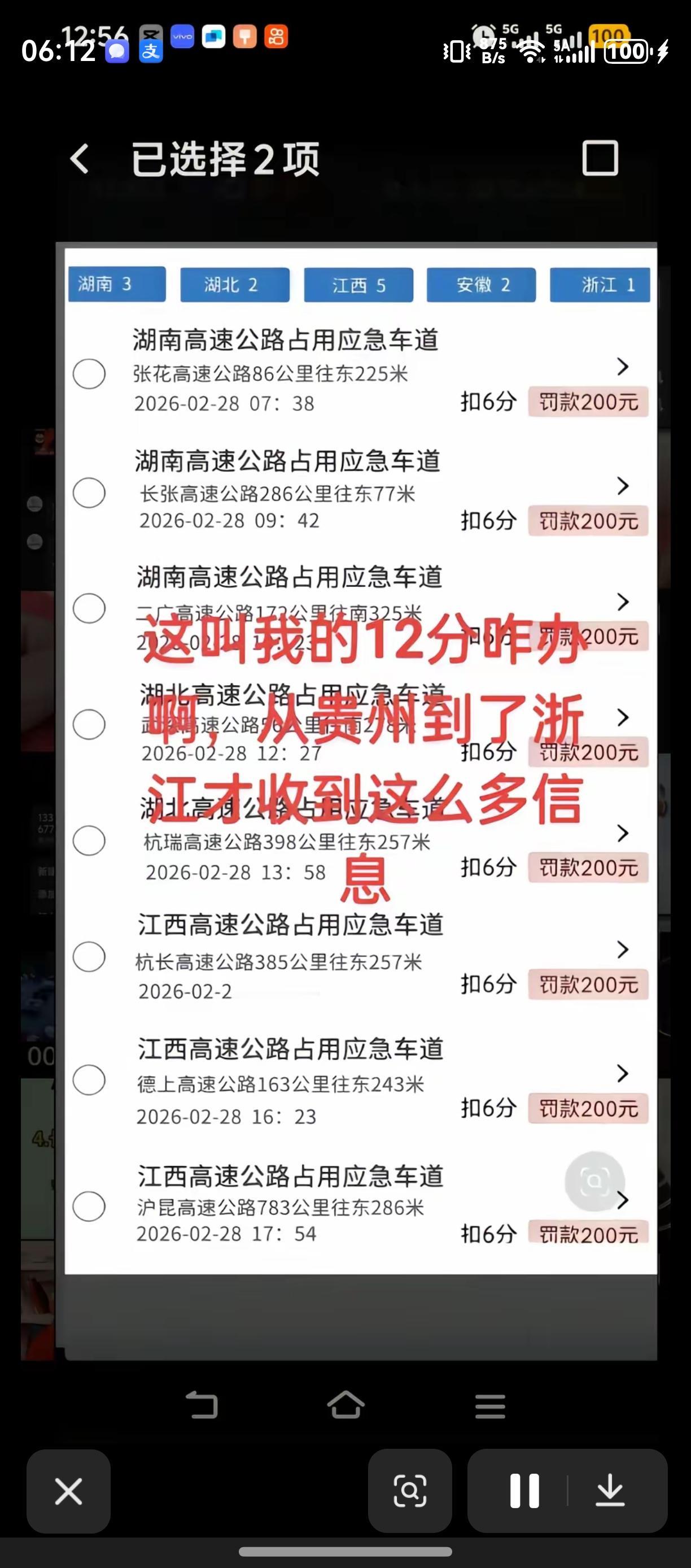Tap the select-all square at top right
Viewport: 691px width, 1568px height.
(599, 158)
